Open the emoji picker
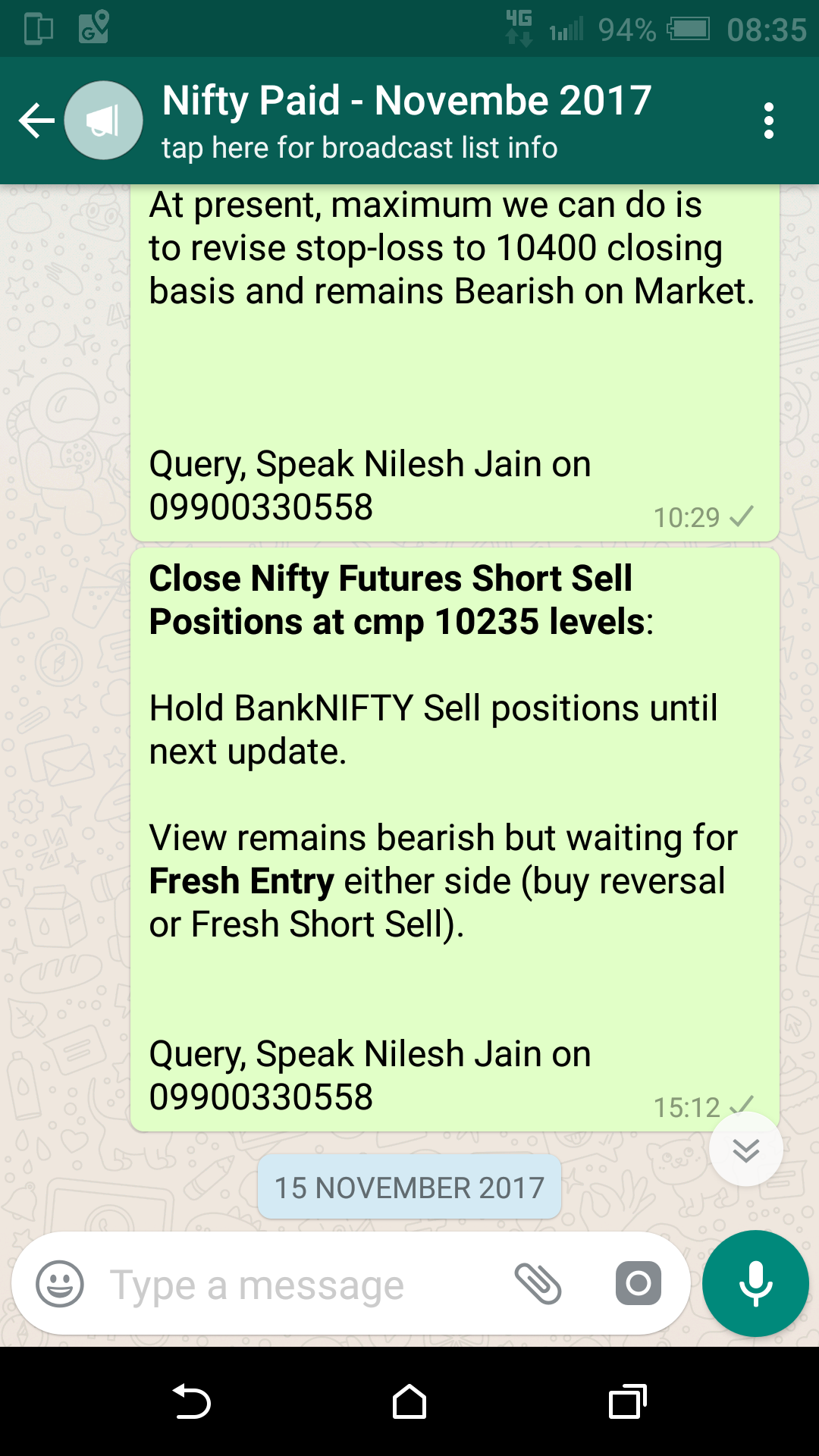This screenshot has height=1456, width=819. (60, 1284)
